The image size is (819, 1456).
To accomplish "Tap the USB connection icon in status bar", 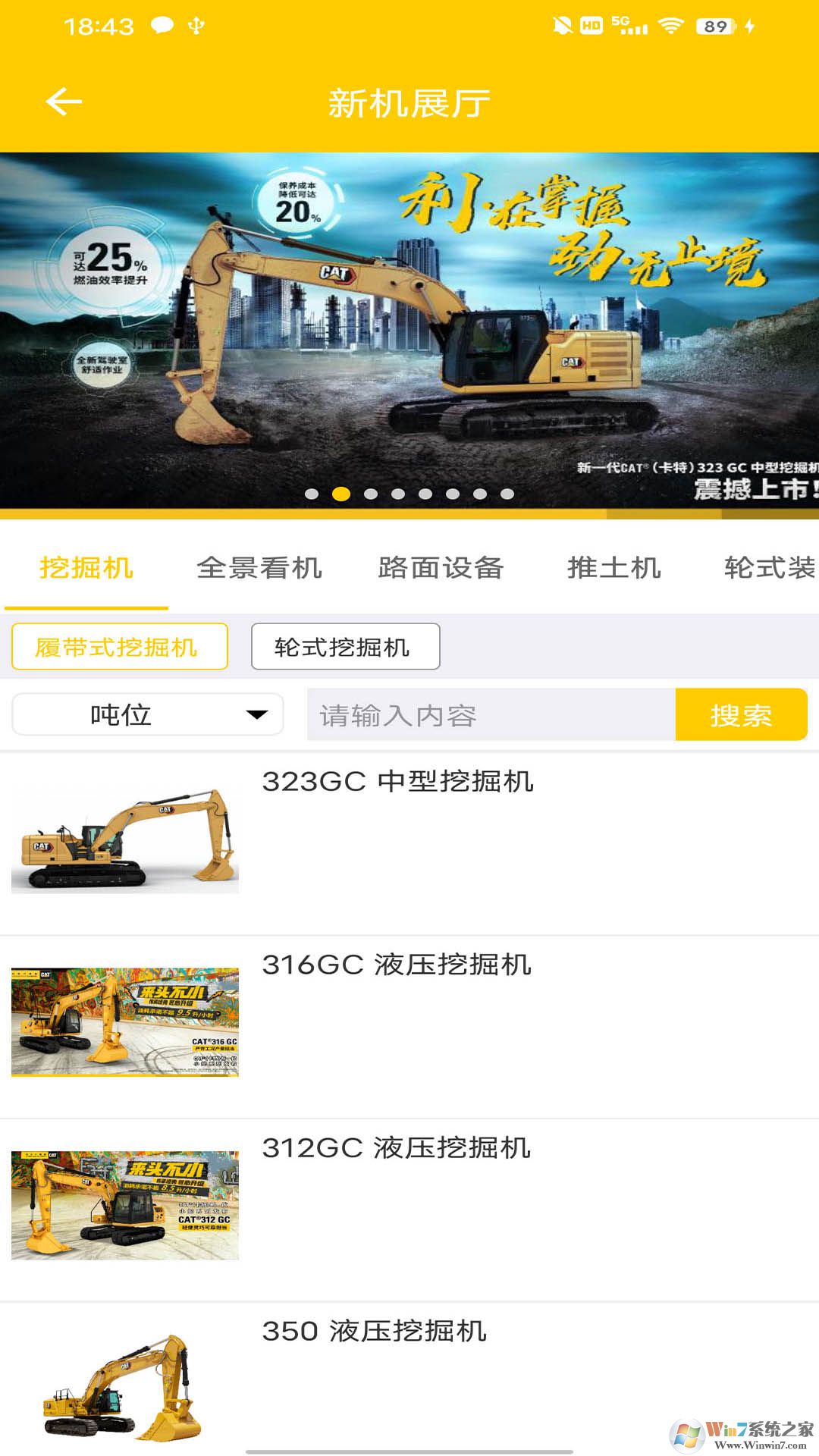I will tap(196, 24).
